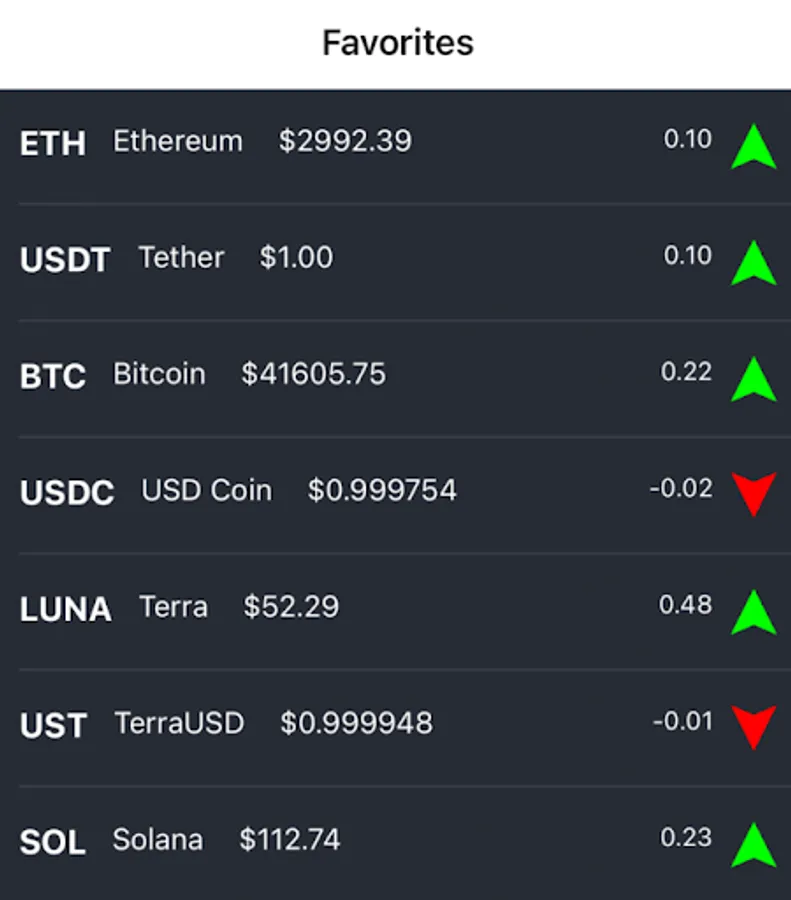View Solana coin details

395,841
